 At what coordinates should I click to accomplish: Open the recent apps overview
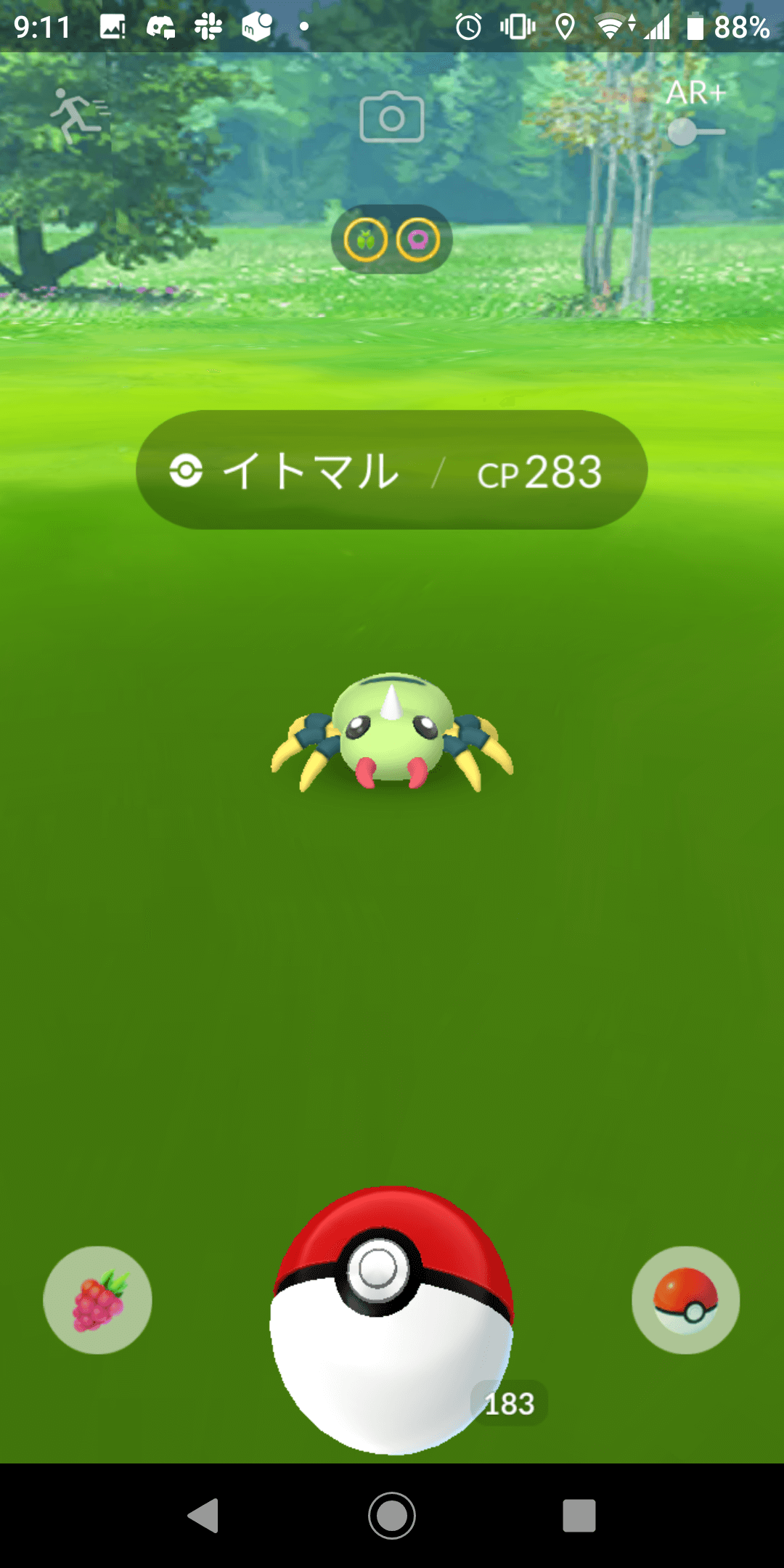[579, 1516]
